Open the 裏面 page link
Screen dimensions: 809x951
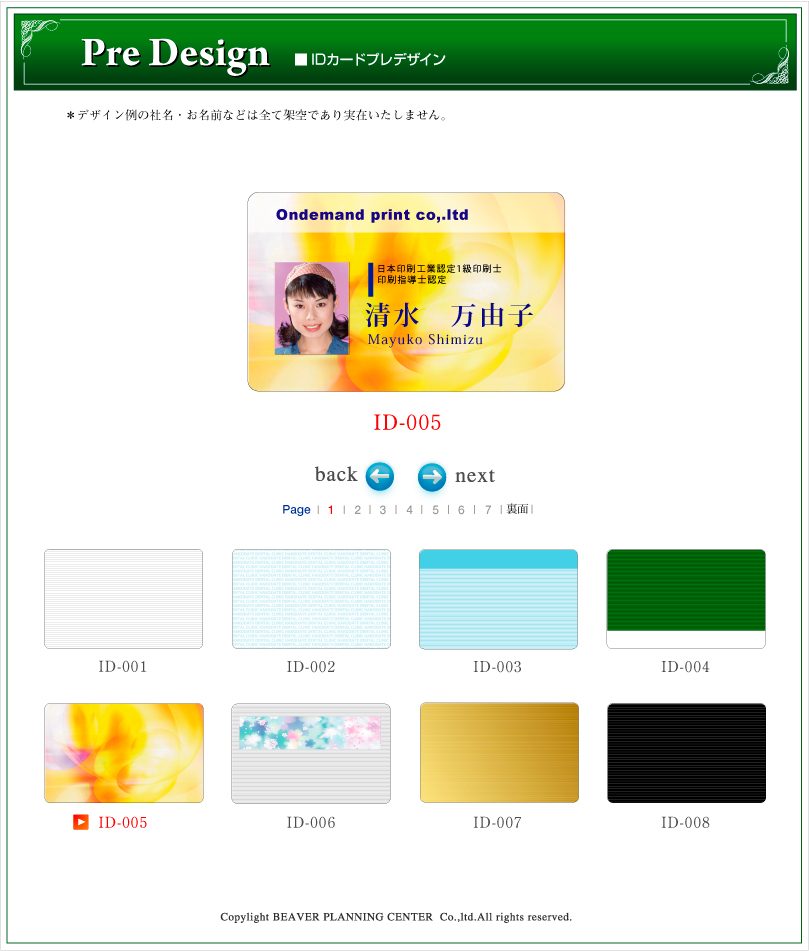[x=517, y=509]
